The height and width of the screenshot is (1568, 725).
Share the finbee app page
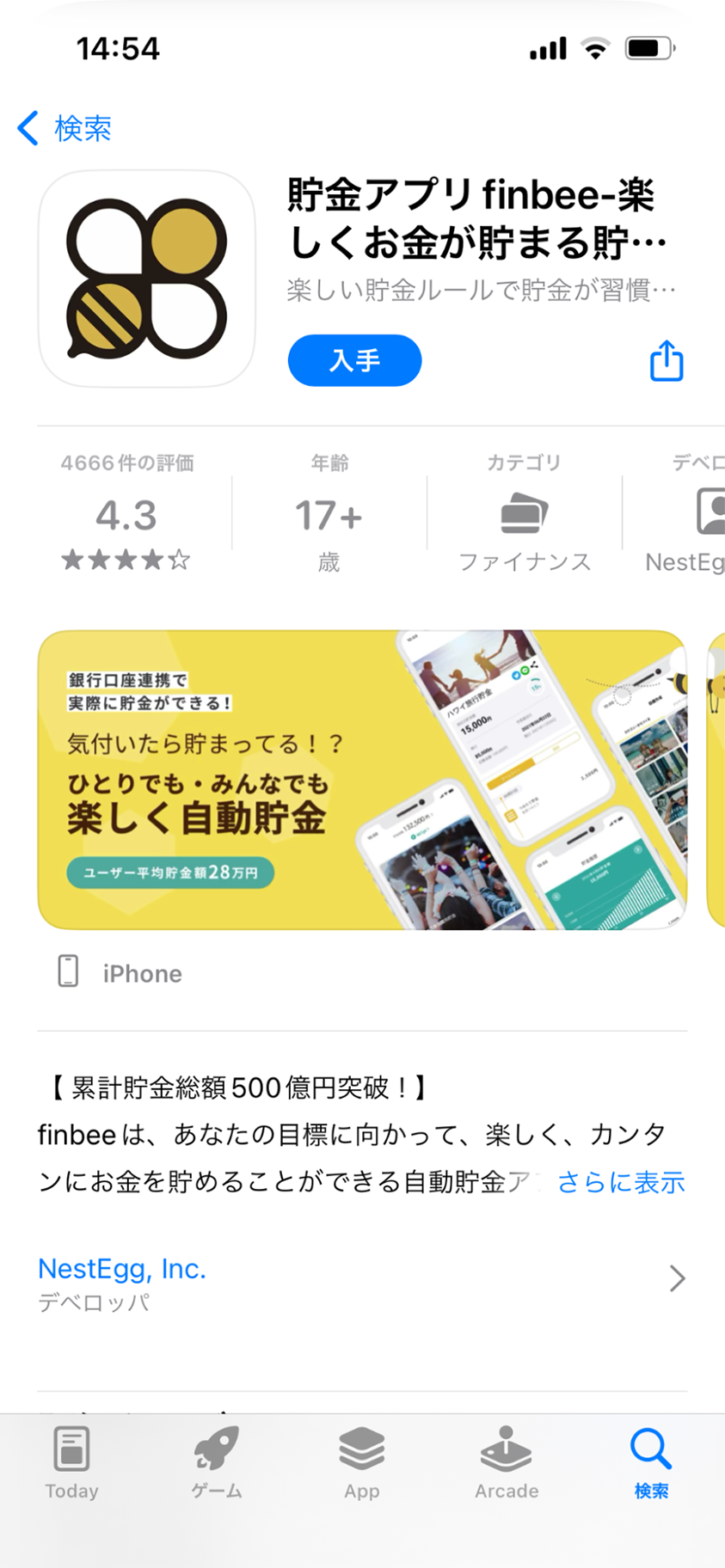click(x=666, y=360)
